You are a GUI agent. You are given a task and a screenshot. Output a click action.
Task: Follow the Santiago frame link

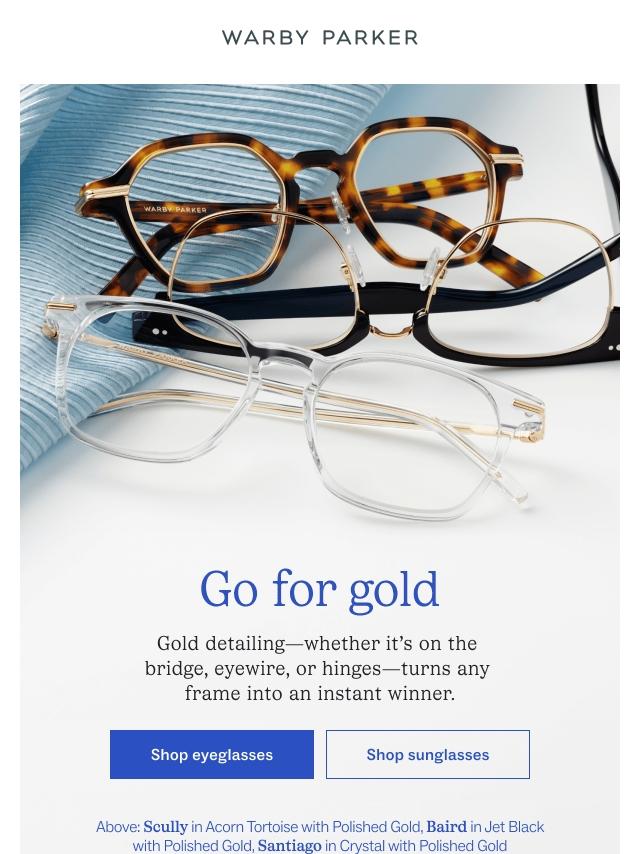coord(289,846)
